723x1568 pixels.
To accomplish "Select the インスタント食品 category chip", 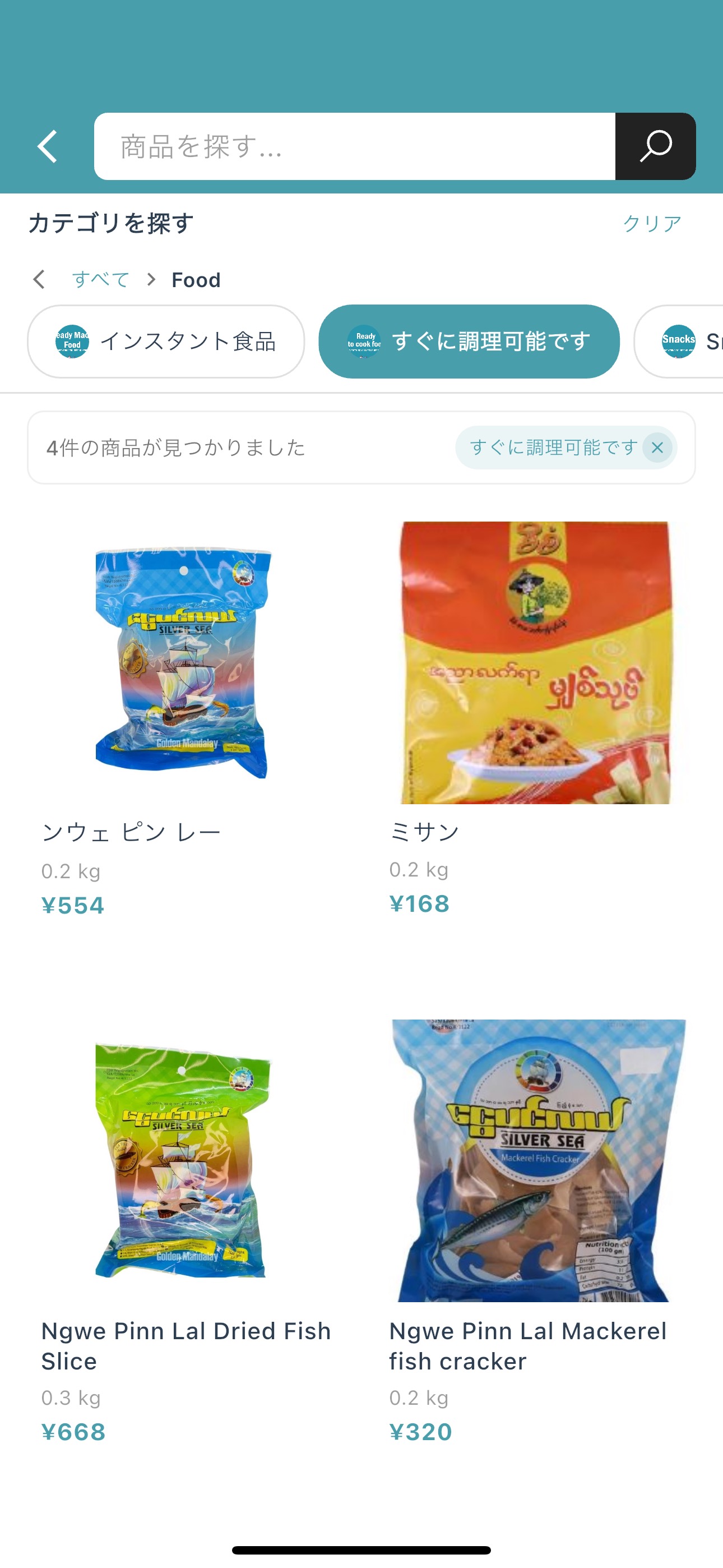I will pyautogui.click(x=165, y=342).
